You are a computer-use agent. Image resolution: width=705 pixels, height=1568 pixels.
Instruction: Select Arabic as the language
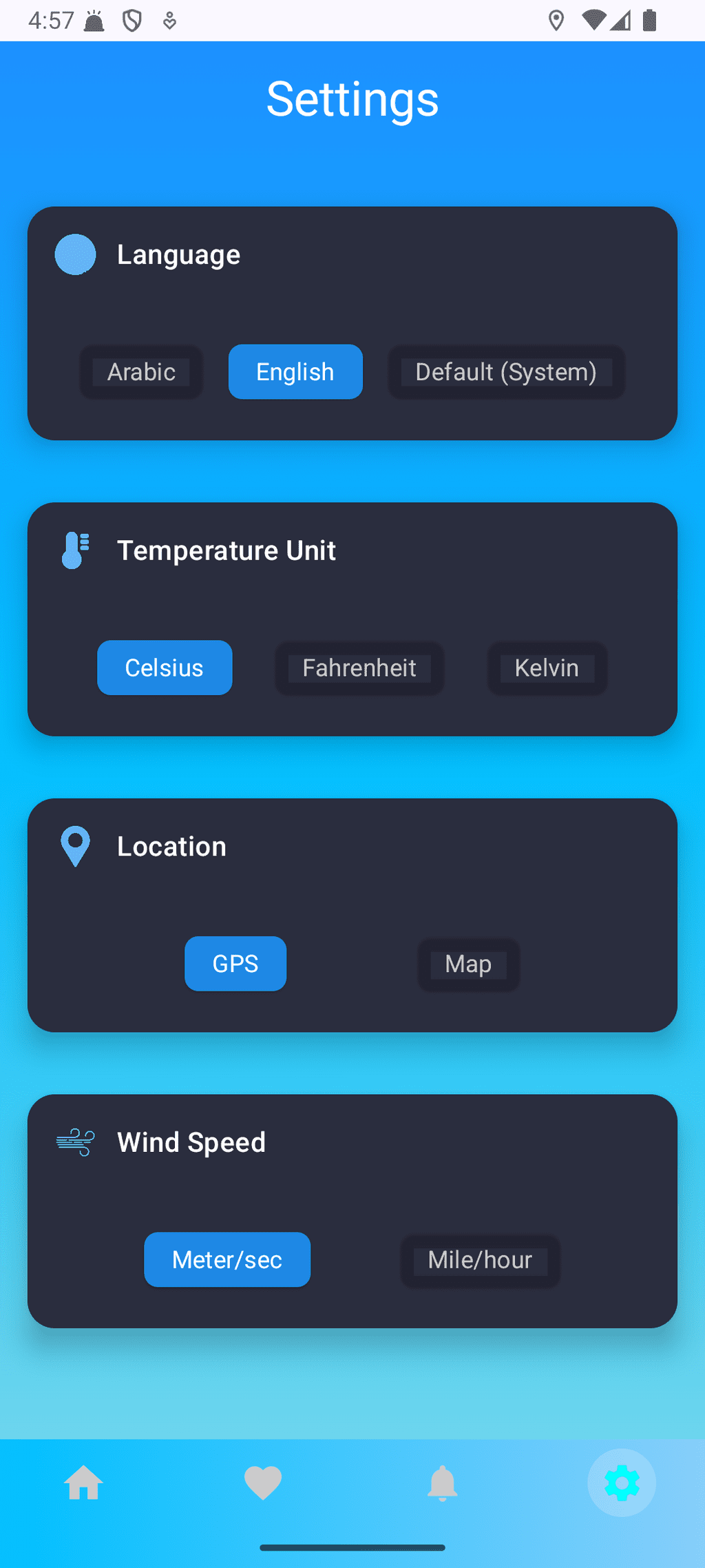point(141,372)
